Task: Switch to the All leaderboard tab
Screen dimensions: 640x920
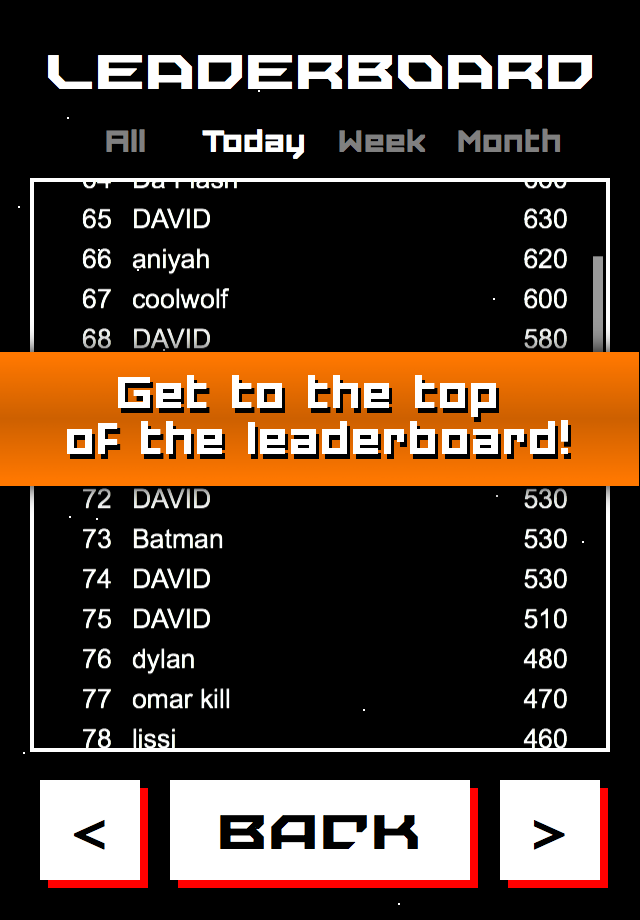Action: click(x=126, y=141)
